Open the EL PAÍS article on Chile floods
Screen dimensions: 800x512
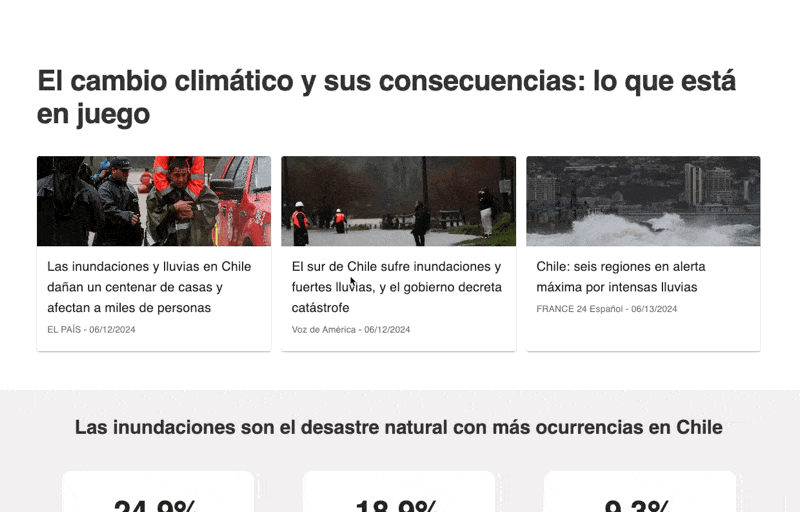(150, 287)
